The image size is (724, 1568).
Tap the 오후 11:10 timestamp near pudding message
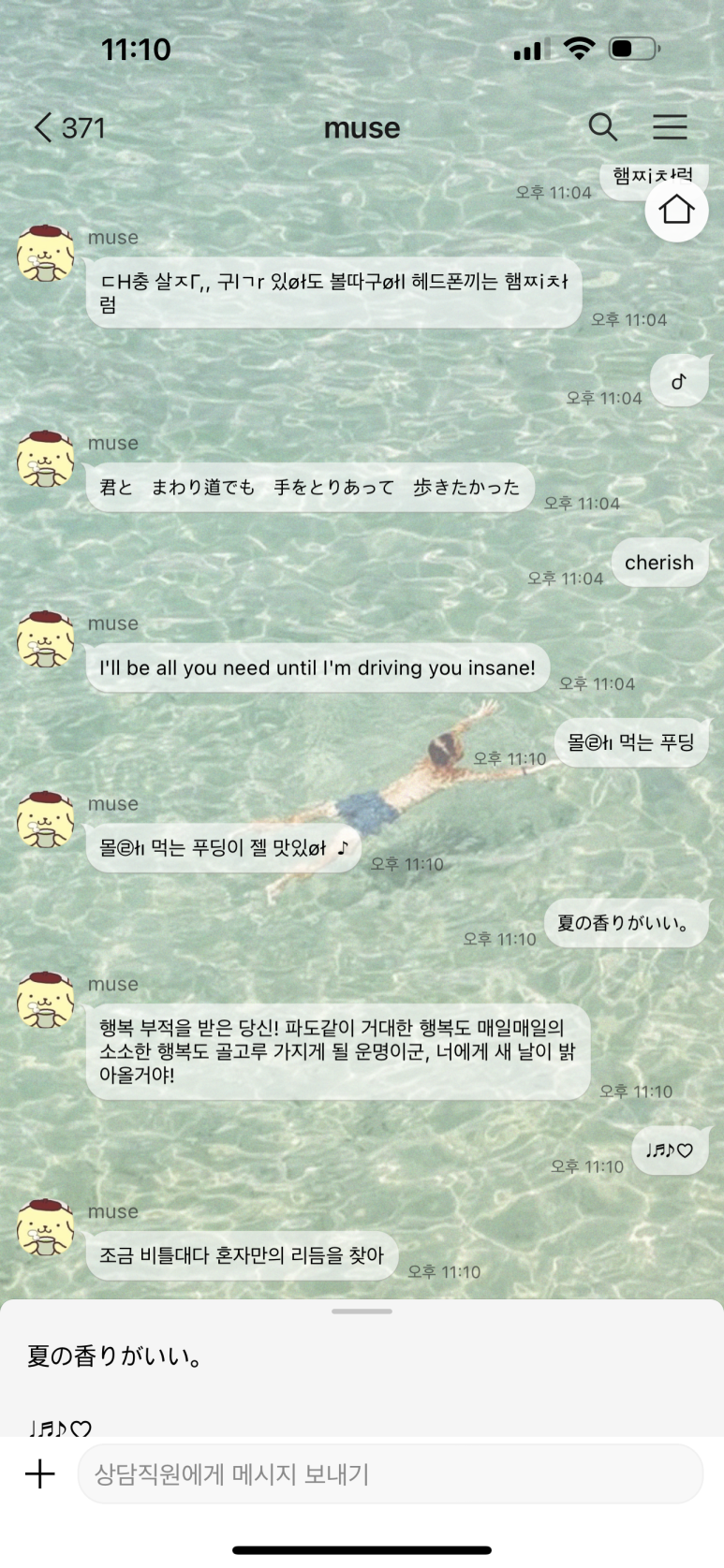409,864
